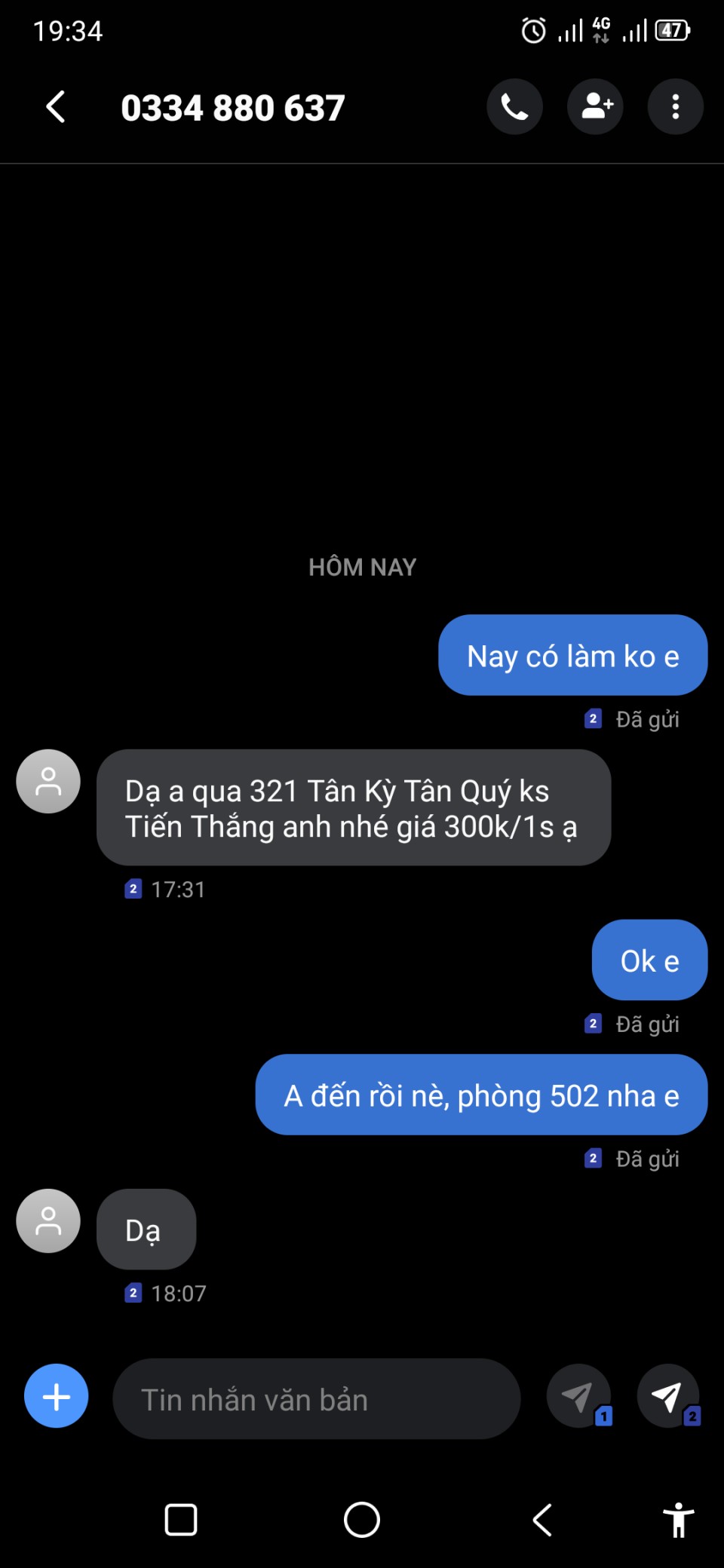This screenshot has width=724, height=1568.
Task: Send the message using SIM 2
Action: coord(668,1396)
